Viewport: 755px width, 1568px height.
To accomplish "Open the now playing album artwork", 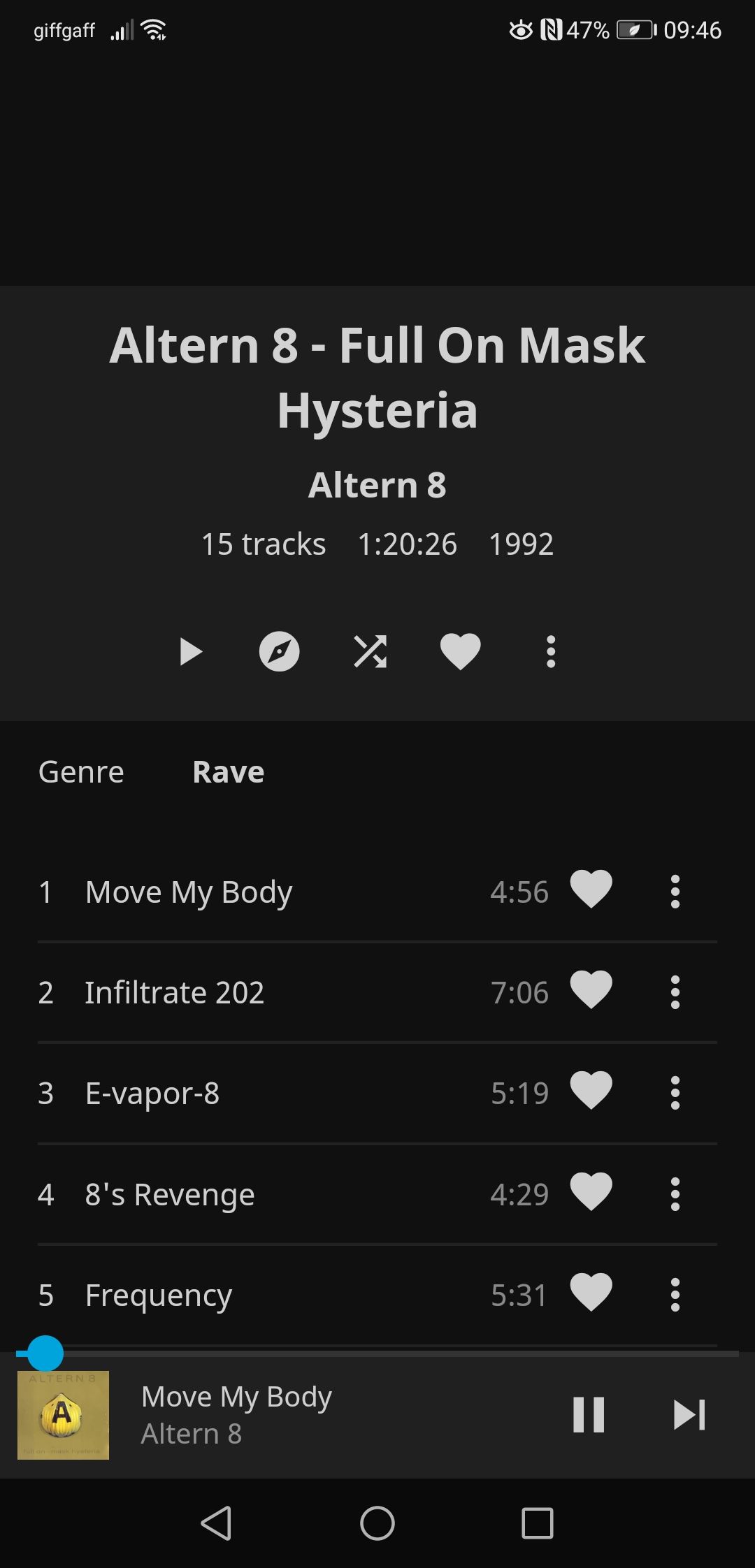I will pyautogui.click(x=64, y=1415).
